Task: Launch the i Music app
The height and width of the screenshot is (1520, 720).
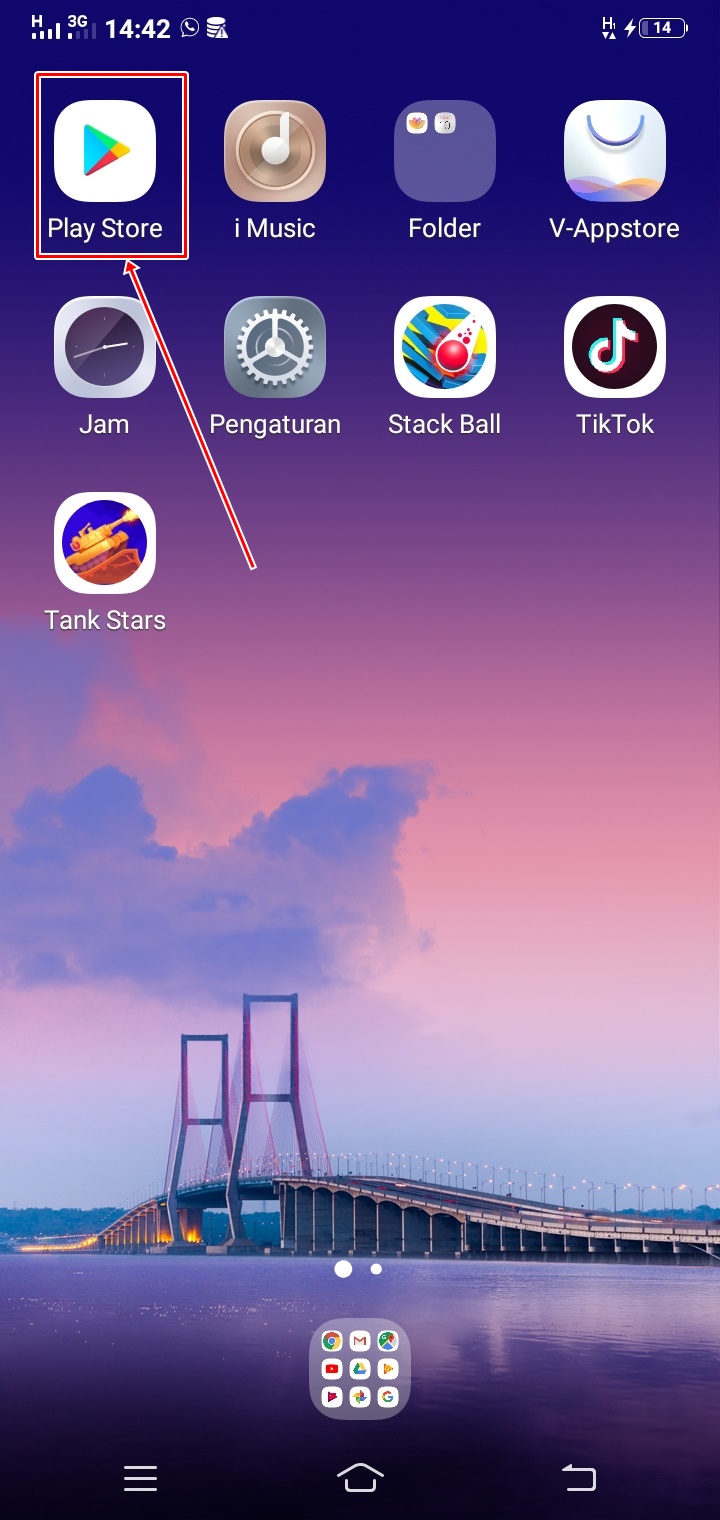Action: coord(275,151)
